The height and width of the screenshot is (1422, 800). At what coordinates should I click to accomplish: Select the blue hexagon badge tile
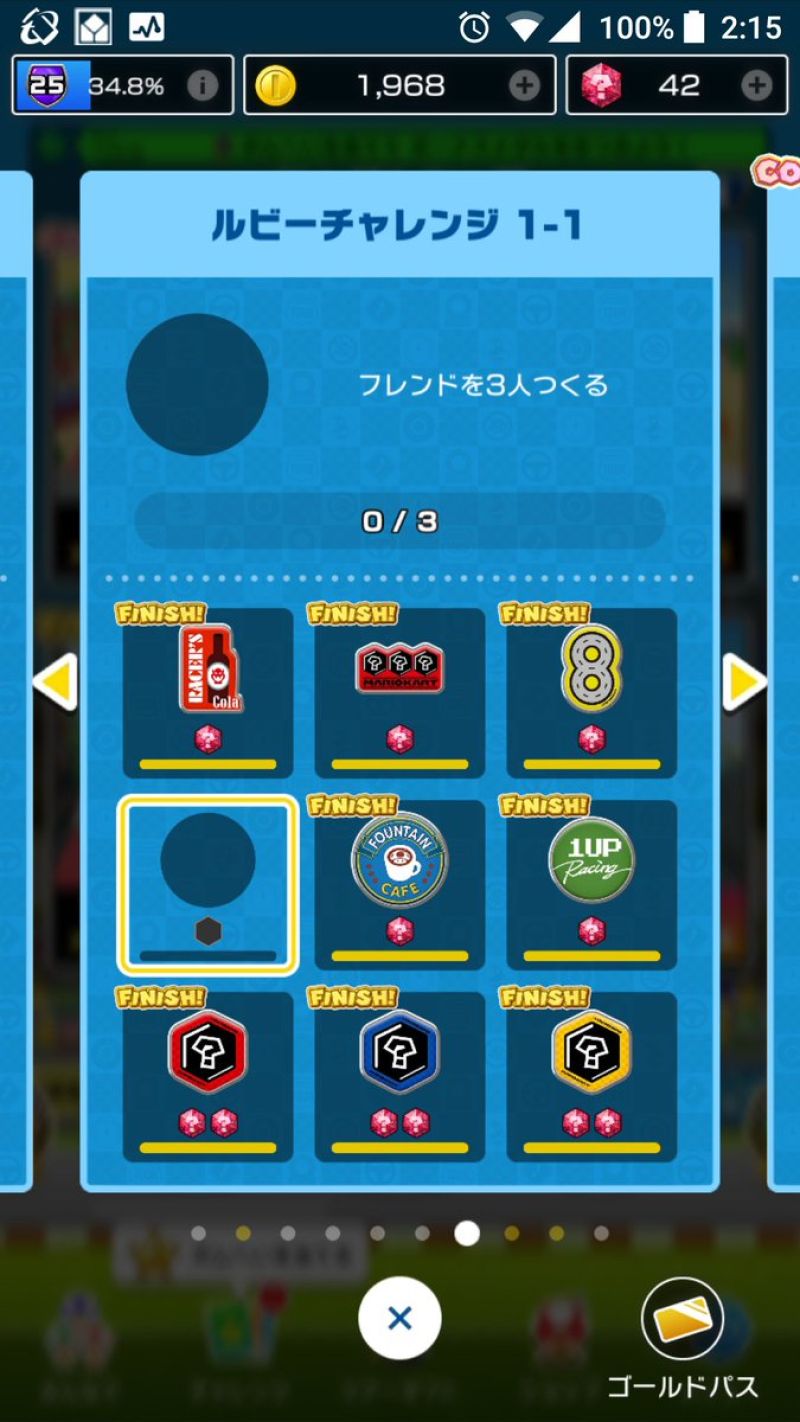(x=400, y=1076)
